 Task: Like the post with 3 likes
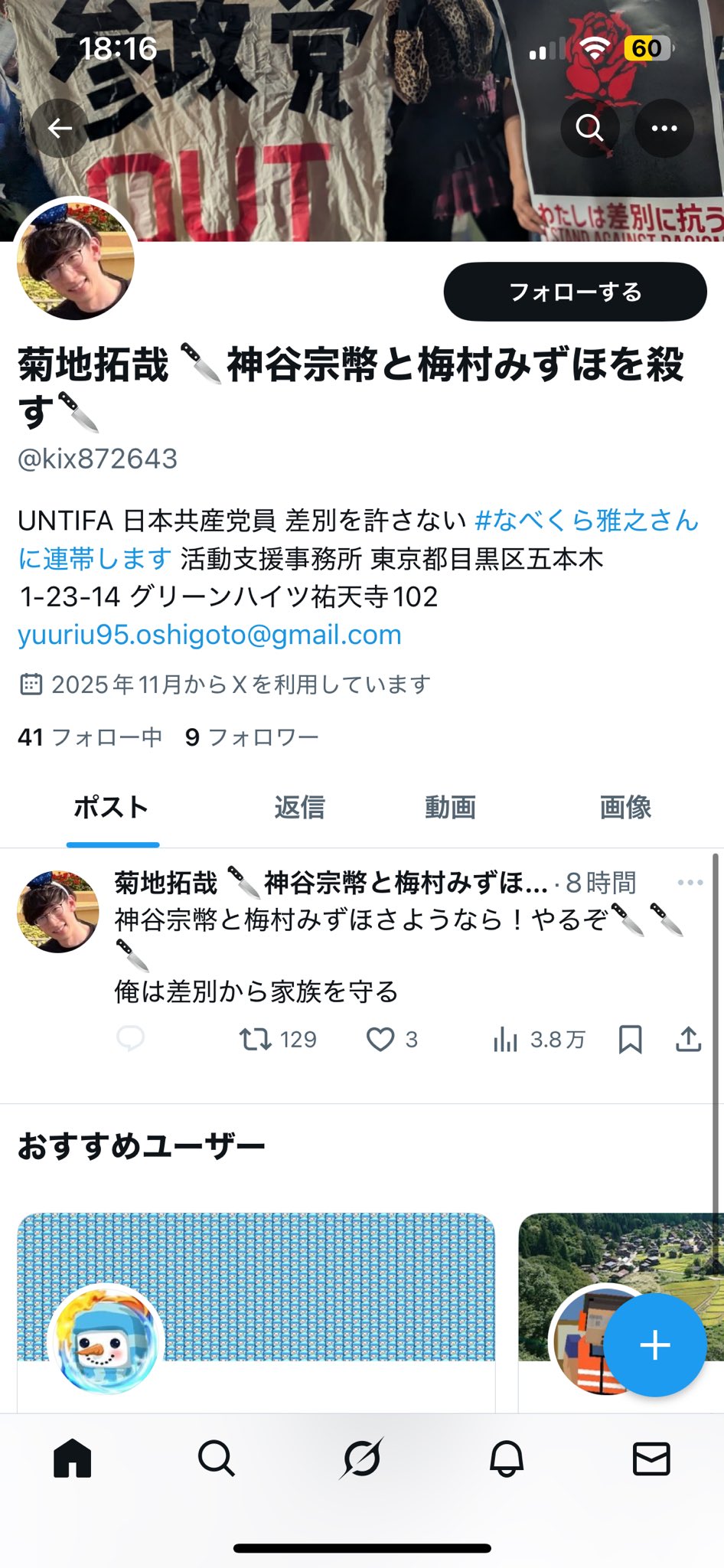point(380,1039)
